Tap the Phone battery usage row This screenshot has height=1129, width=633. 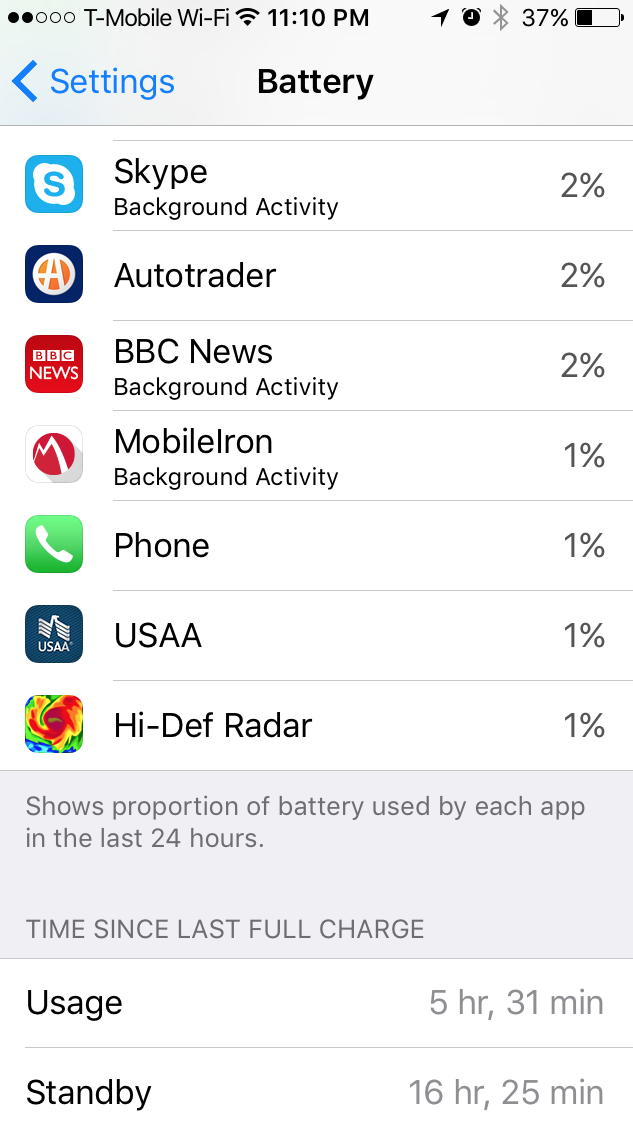point(316,546)
